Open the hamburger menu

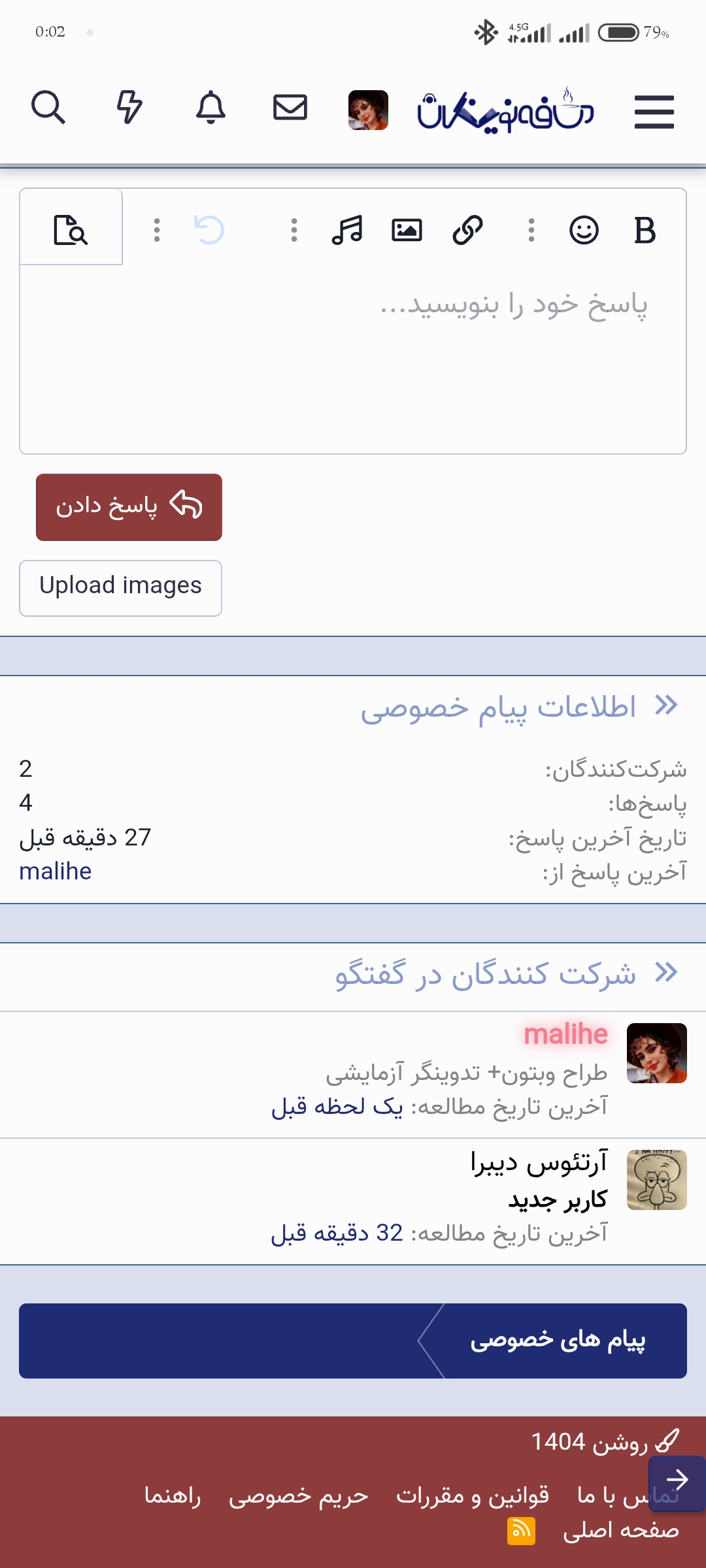pos(654,112)
